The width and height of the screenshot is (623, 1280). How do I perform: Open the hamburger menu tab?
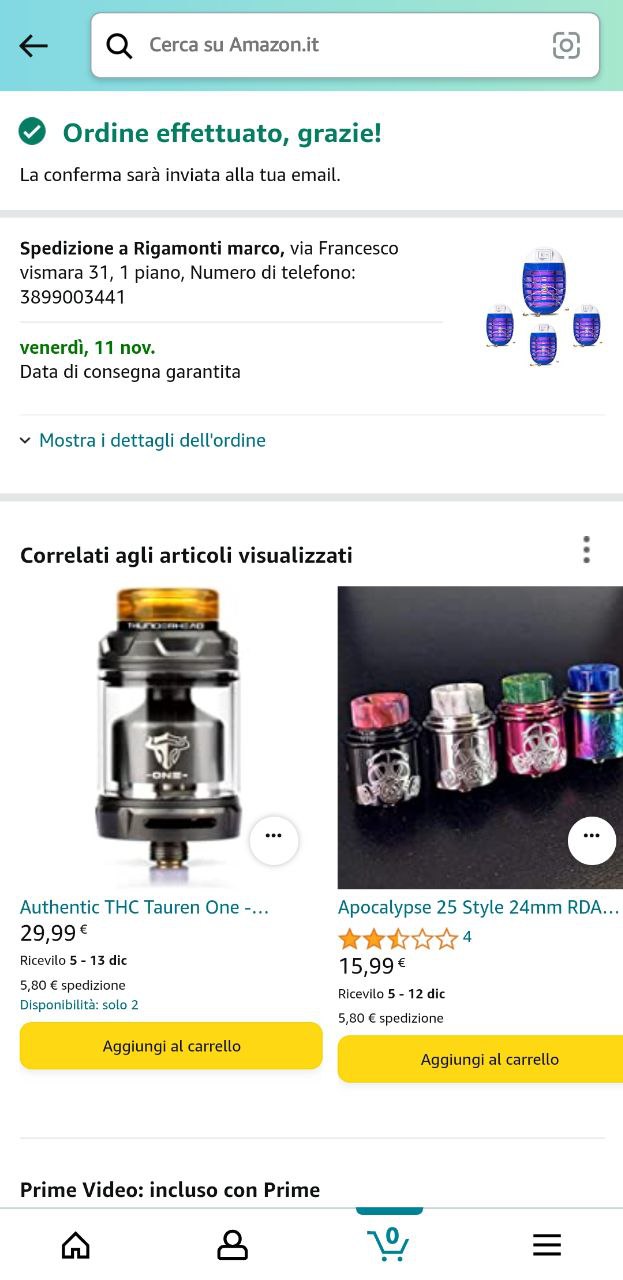coord(546,1245)
